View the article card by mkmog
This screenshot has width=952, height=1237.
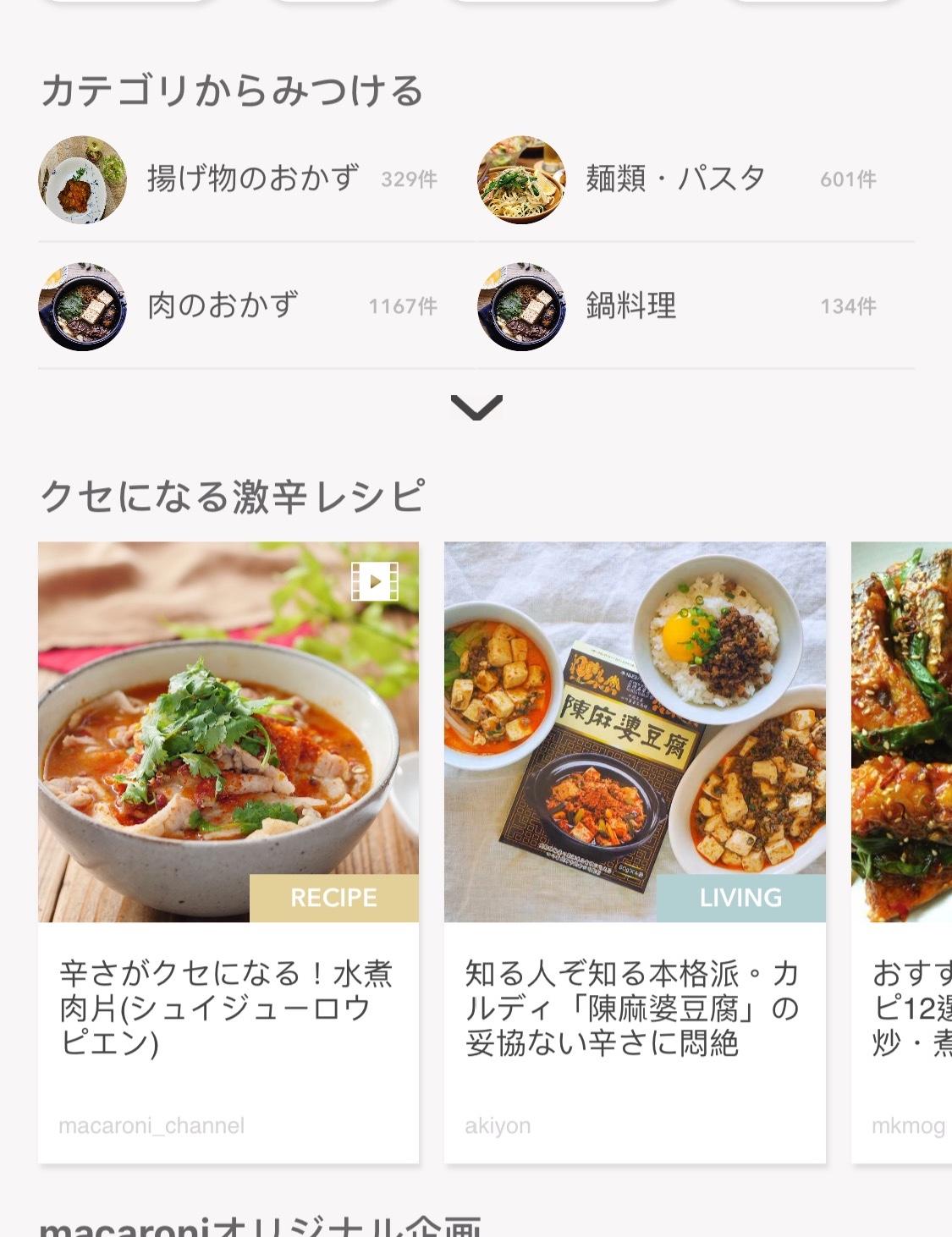point(902,850)
